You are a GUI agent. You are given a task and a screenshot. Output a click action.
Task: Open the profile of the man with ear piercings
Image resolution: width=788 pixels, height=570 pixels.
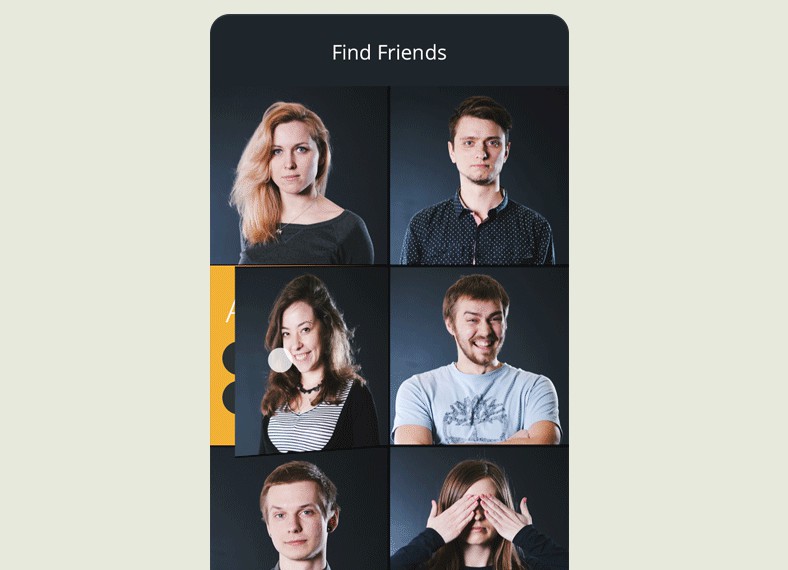299,510
